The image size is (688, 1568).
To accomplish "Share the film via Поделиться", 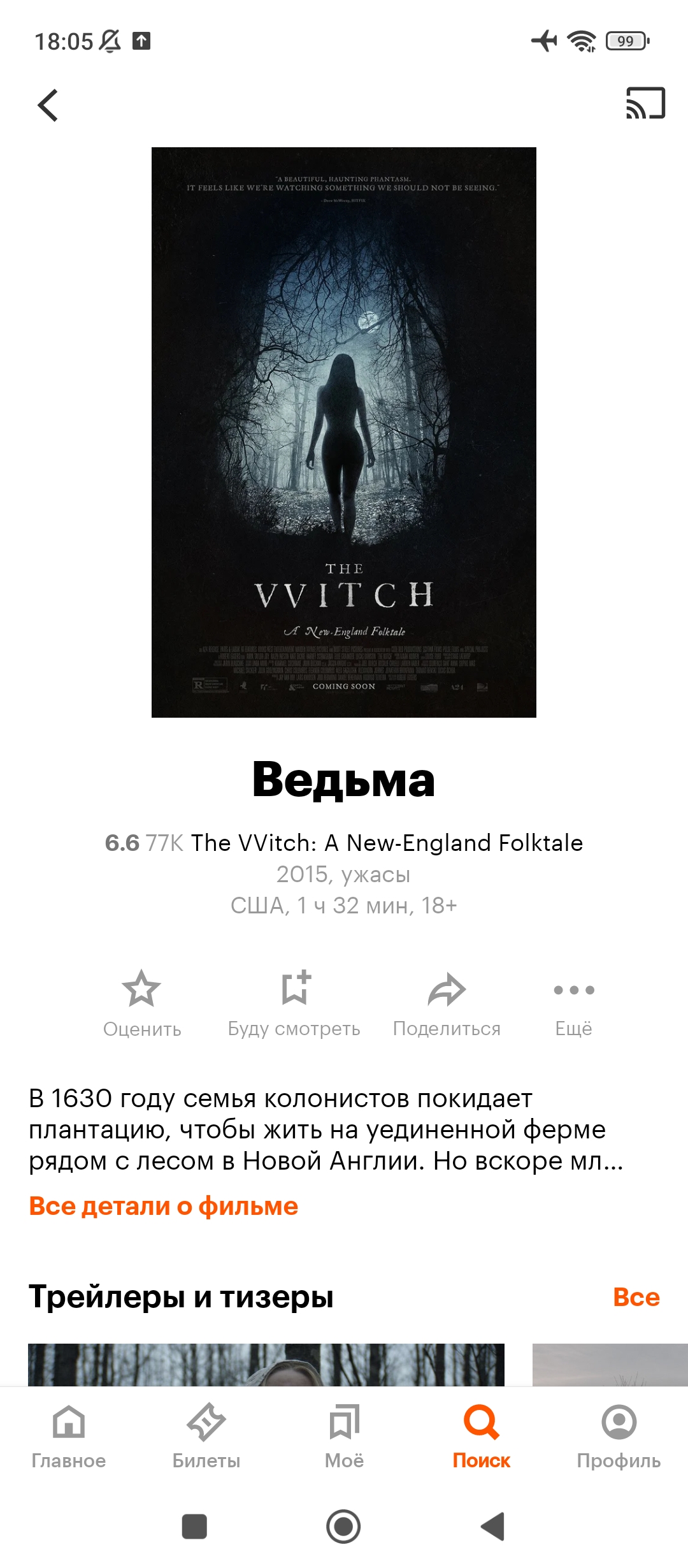I will coord(447,1004).
